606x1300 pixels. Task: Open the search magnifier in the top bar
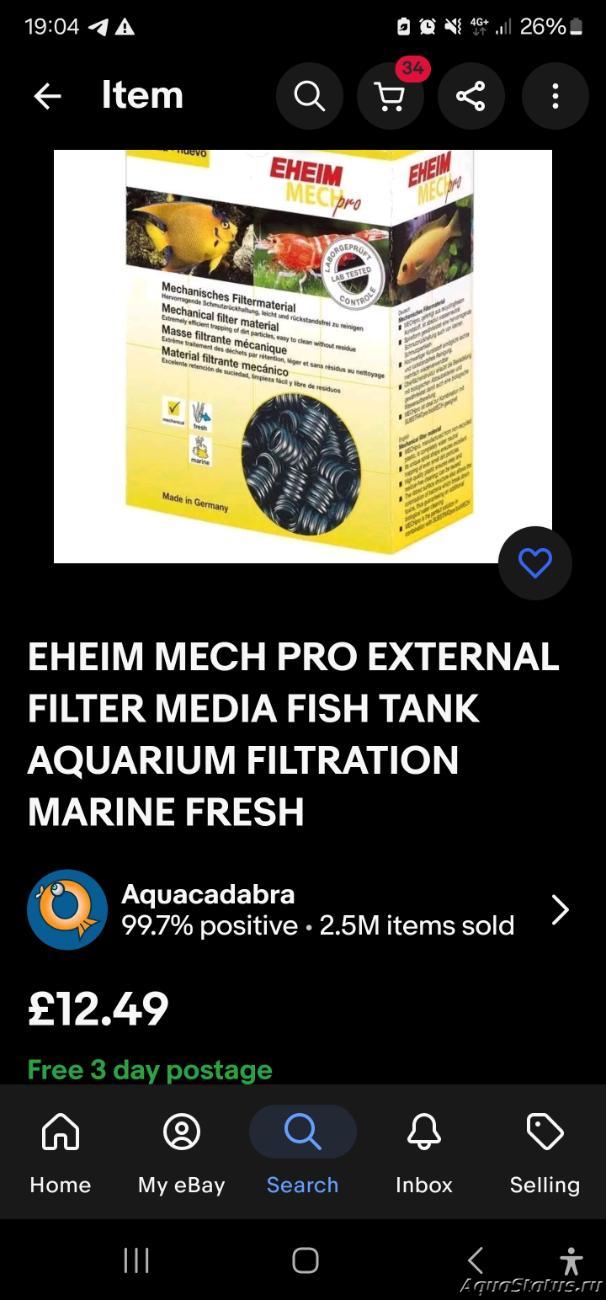point(310,96)
